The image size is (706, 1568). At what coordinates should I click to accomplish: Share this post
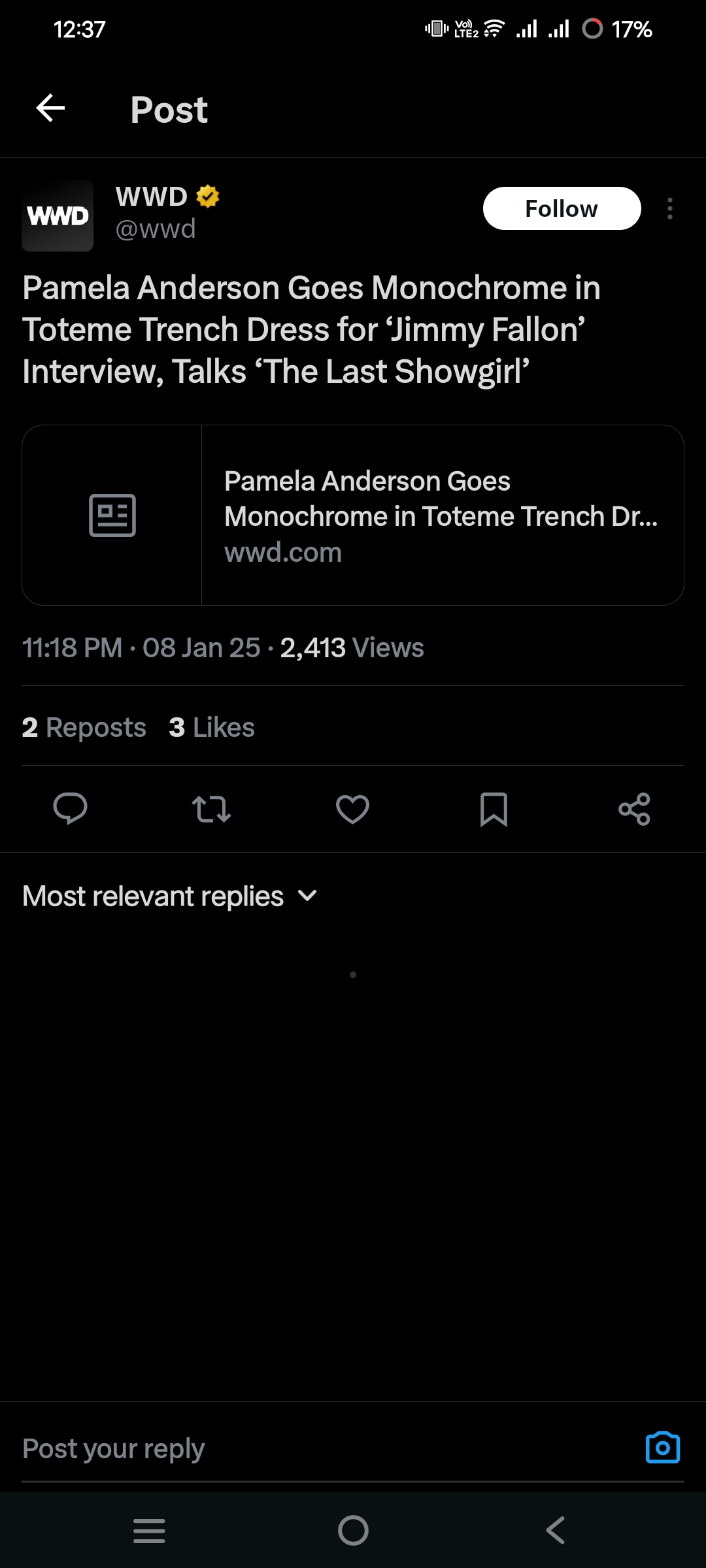(x=634, y=809)
